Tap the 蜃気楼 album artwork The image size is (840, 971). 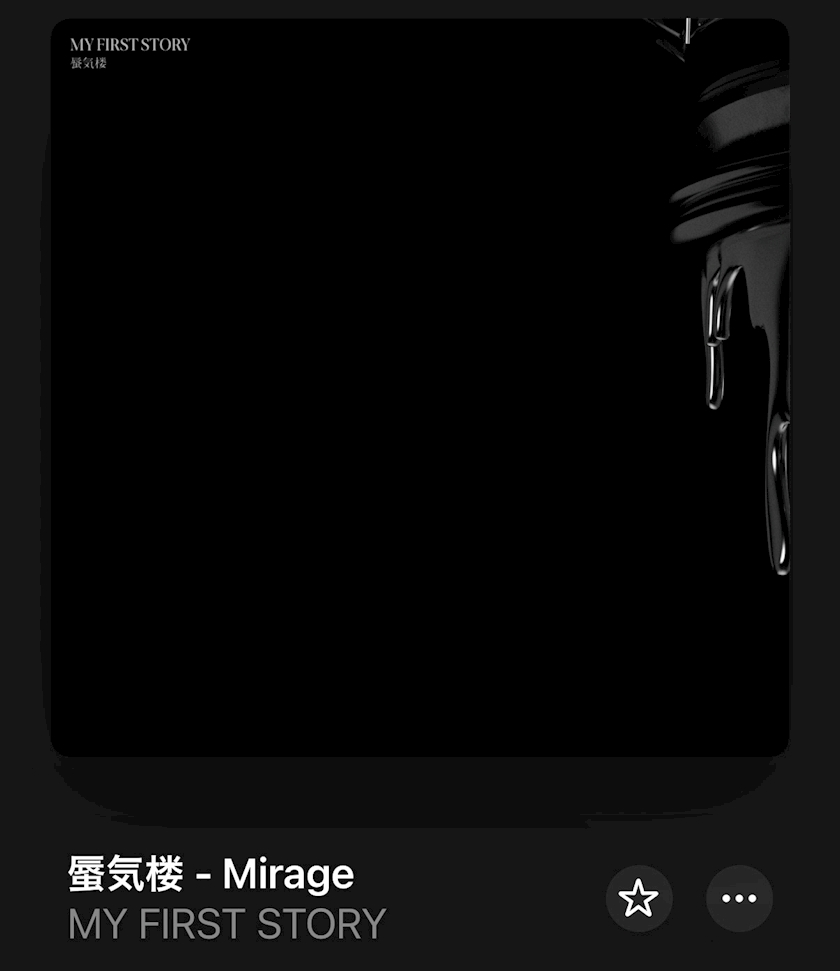pyautogui.click(x=420, y=388)
